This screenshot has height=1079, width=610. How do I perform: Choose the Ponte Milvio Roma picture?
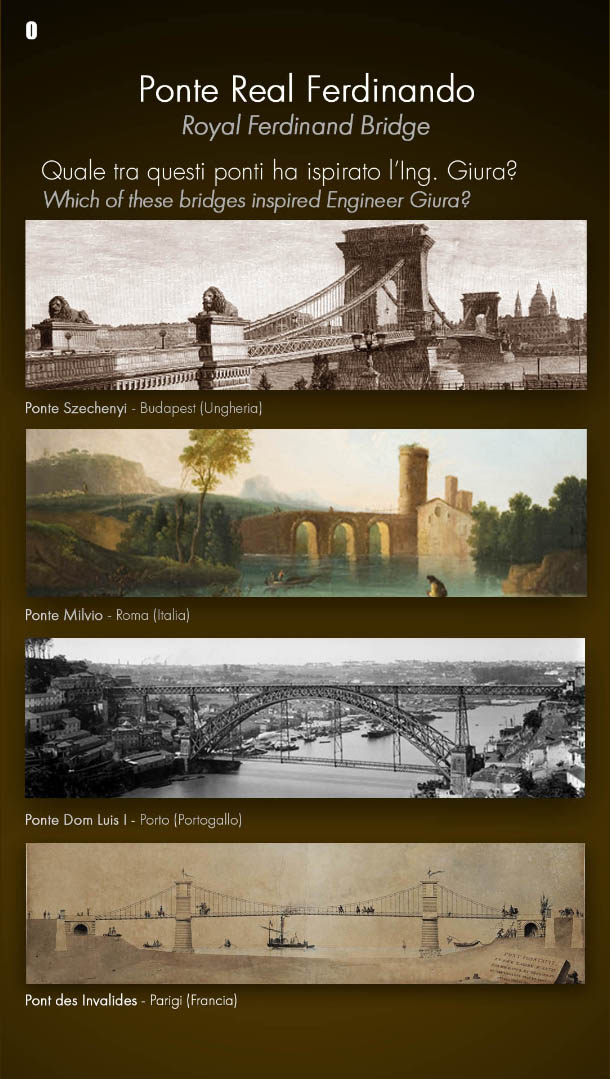[x=305, y=513]
